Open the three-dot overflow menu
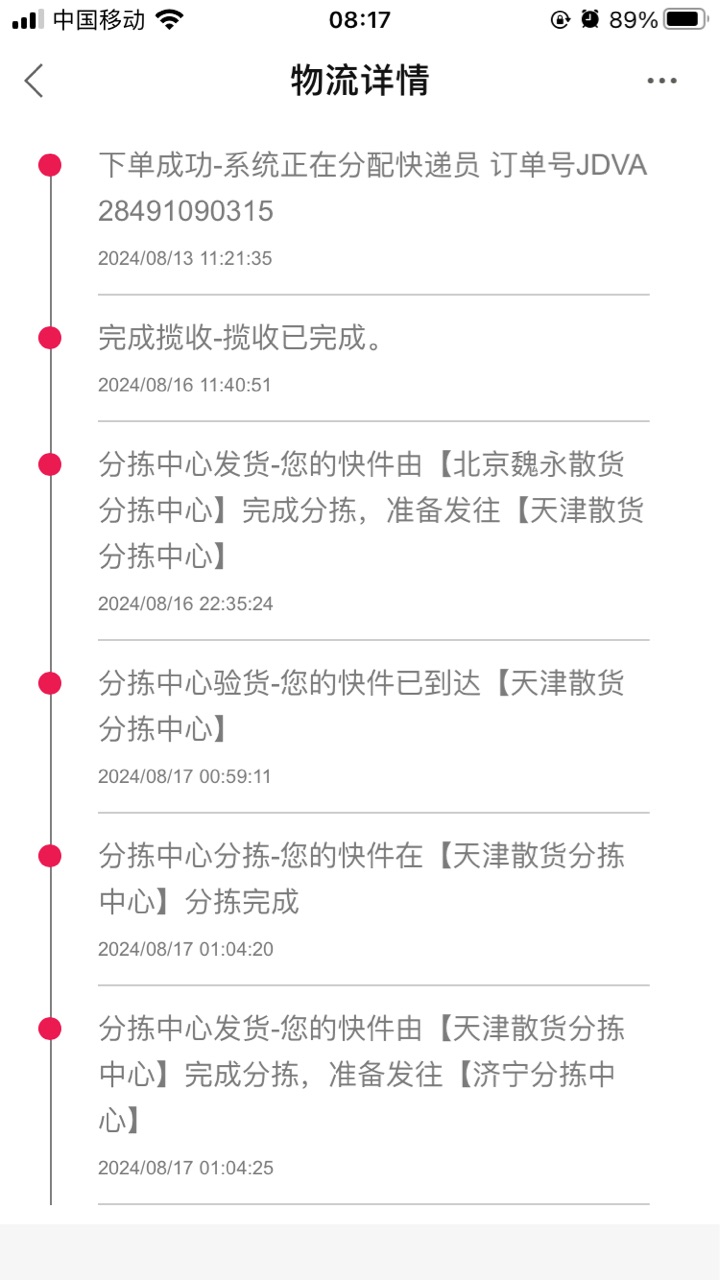720x1280 pixels. [x=661, y=81]
